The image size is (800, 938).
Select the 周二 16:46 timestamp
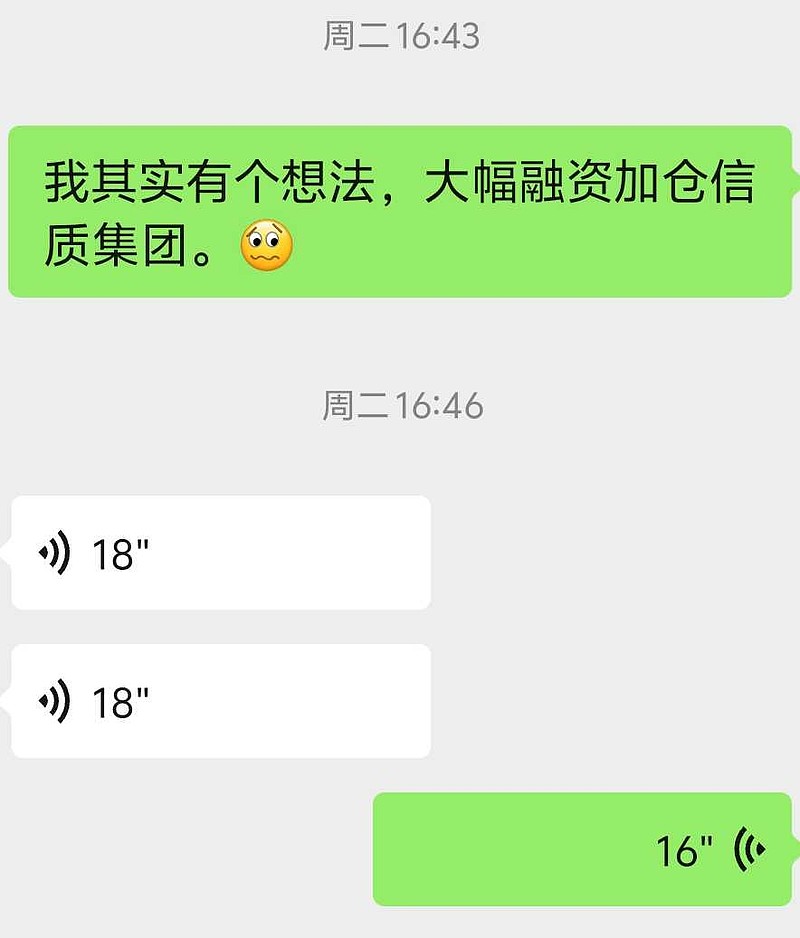tap(400, 406)
